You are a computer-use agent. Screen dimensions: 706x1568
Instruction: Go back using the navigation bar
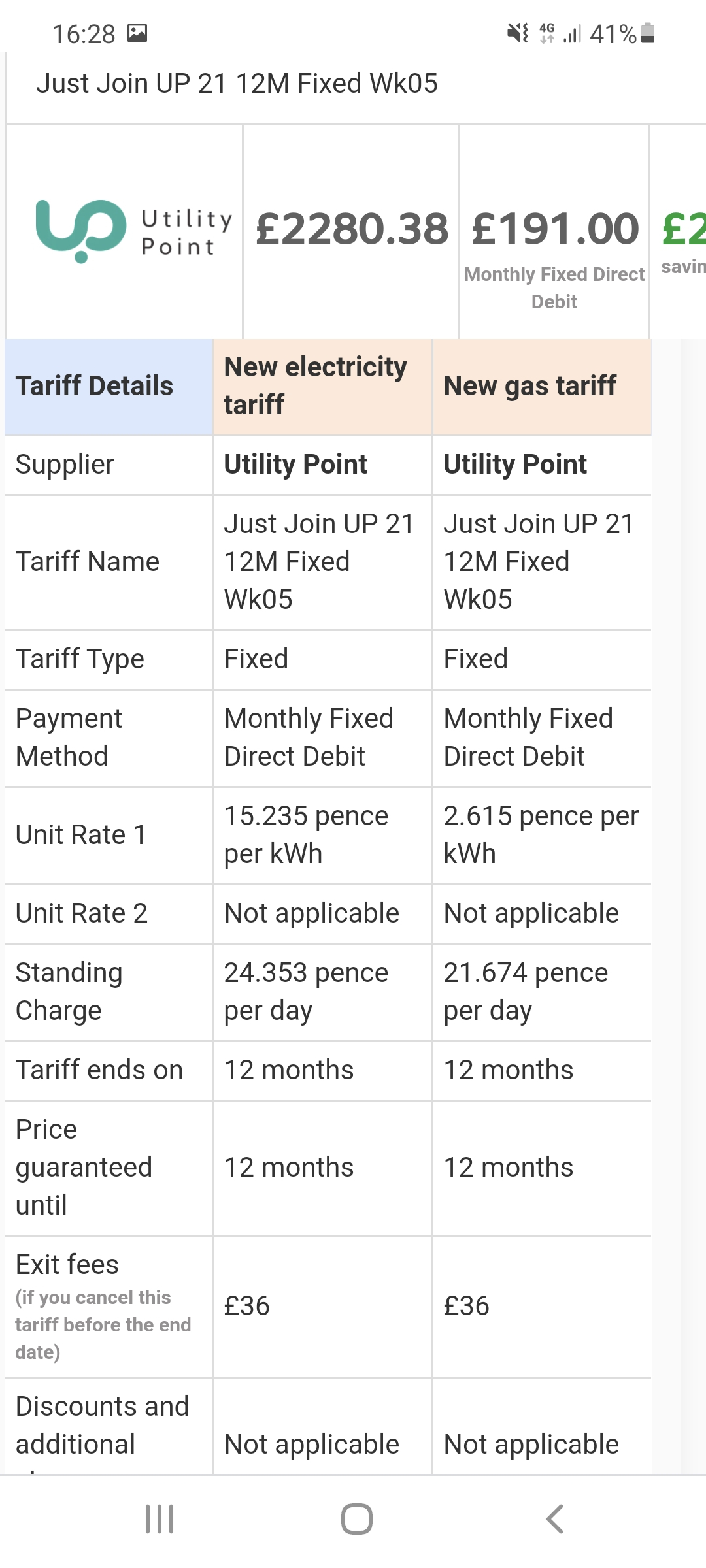(554, 1519)
